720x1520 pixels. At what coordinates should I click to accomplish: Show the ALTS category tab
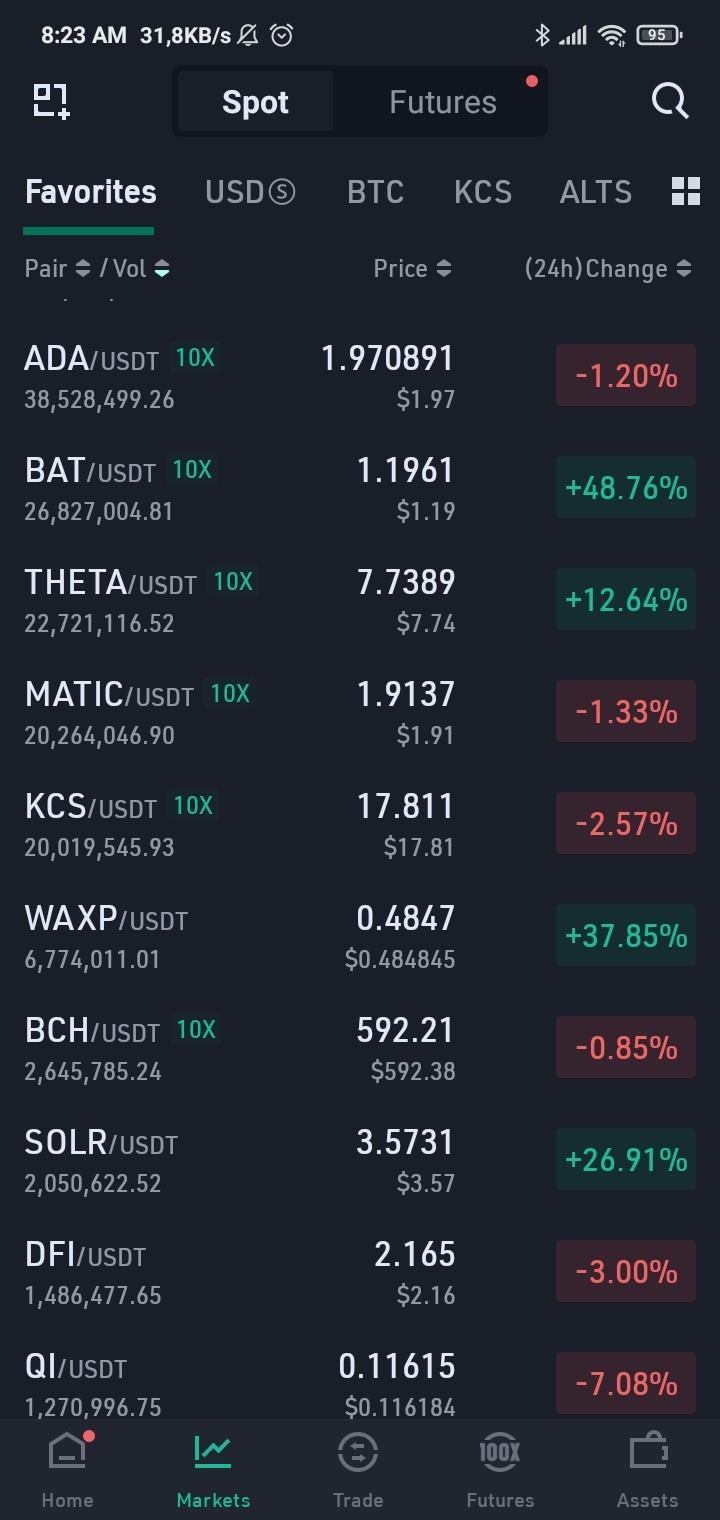[x=596, y=191]
